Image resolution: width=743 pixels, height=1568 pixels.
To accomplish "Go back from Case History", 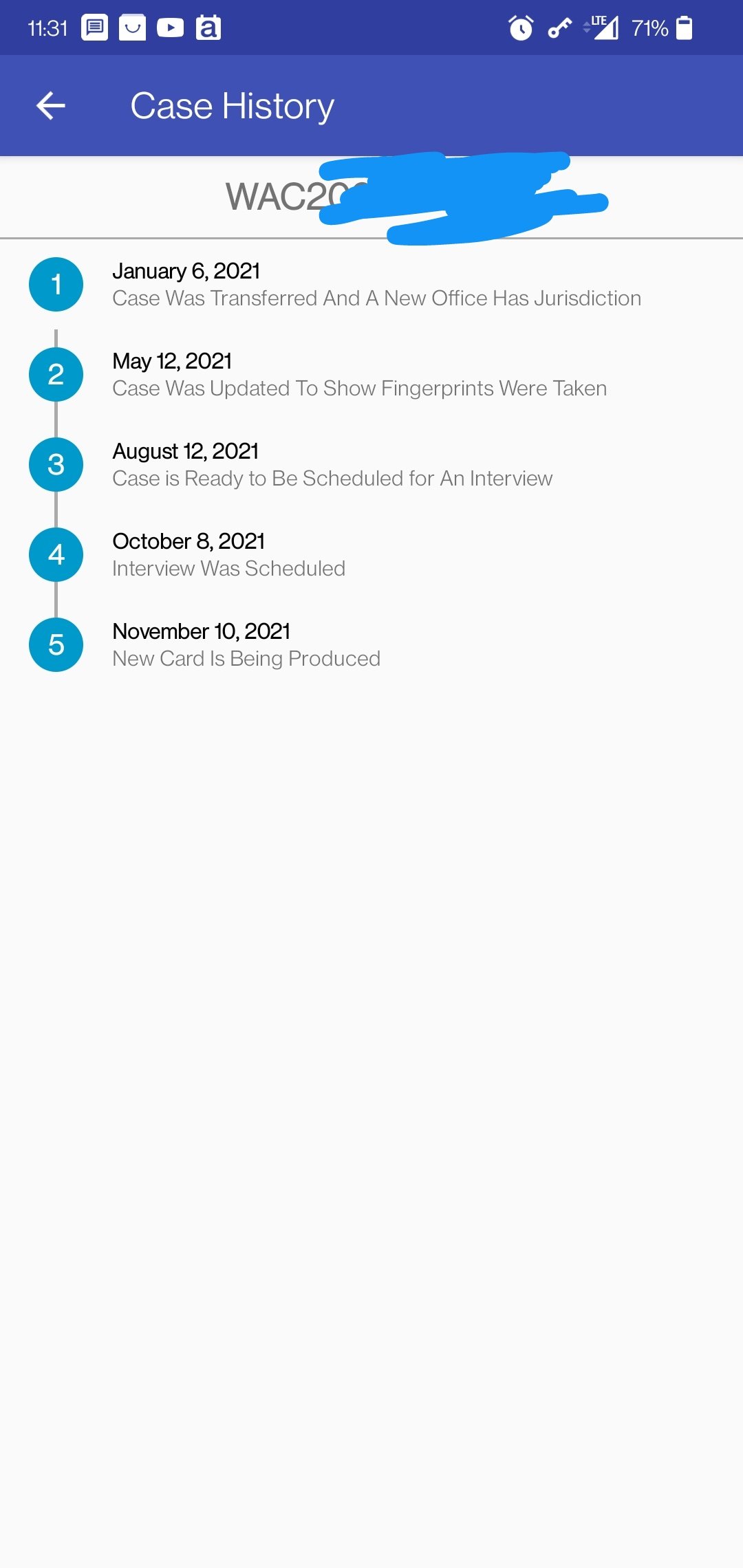I will click(x=51, y=106).
